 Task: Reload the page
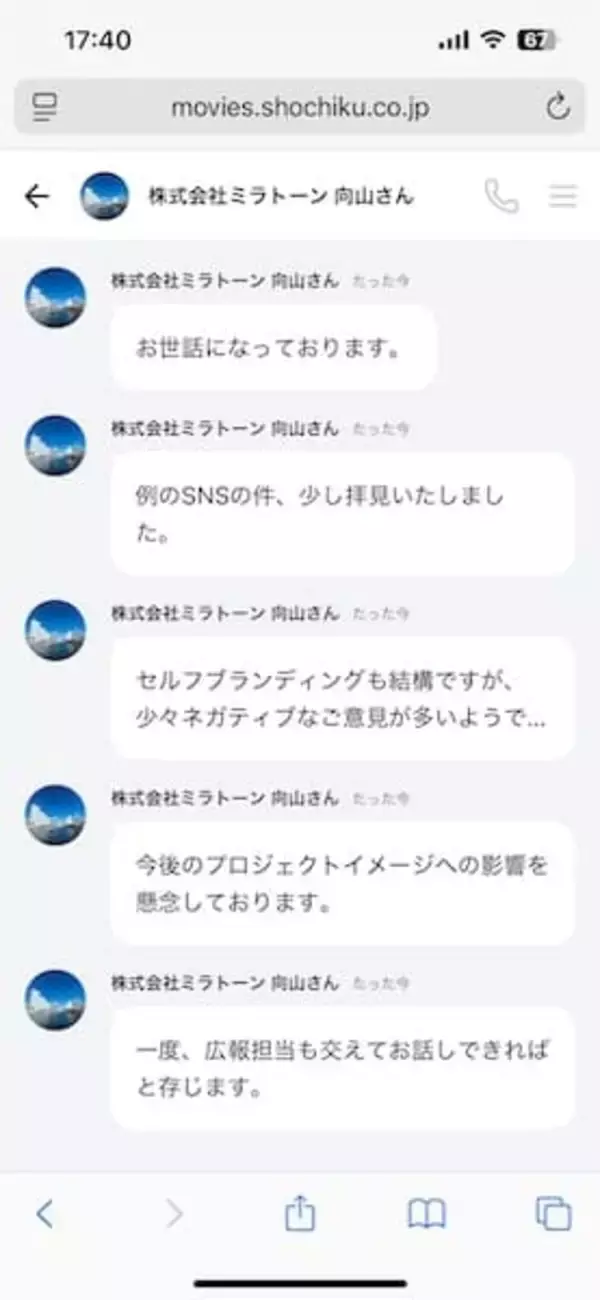[557, 107]
